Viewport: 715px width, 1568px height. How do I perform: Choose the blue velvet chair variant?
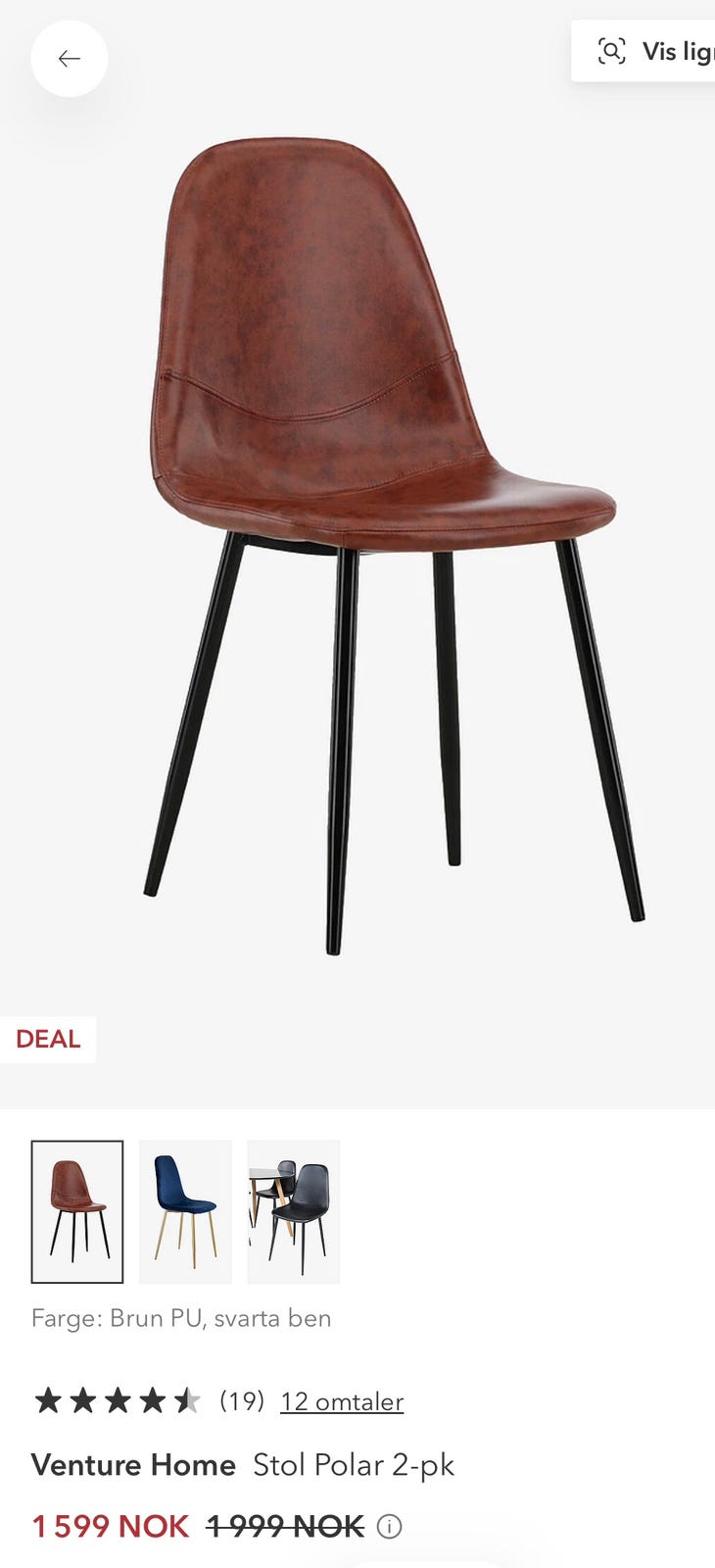[185, 1211]
